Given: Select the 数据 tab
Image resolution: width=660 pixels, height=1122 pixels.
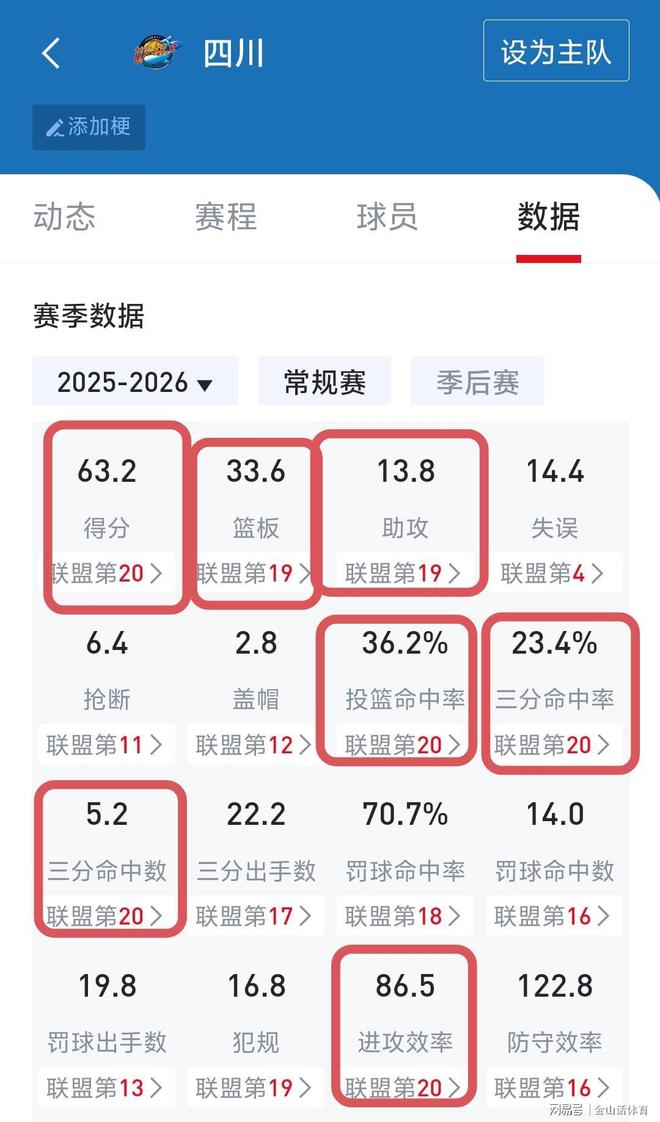Looking at the screenshot, I should (x=548, y=217).
